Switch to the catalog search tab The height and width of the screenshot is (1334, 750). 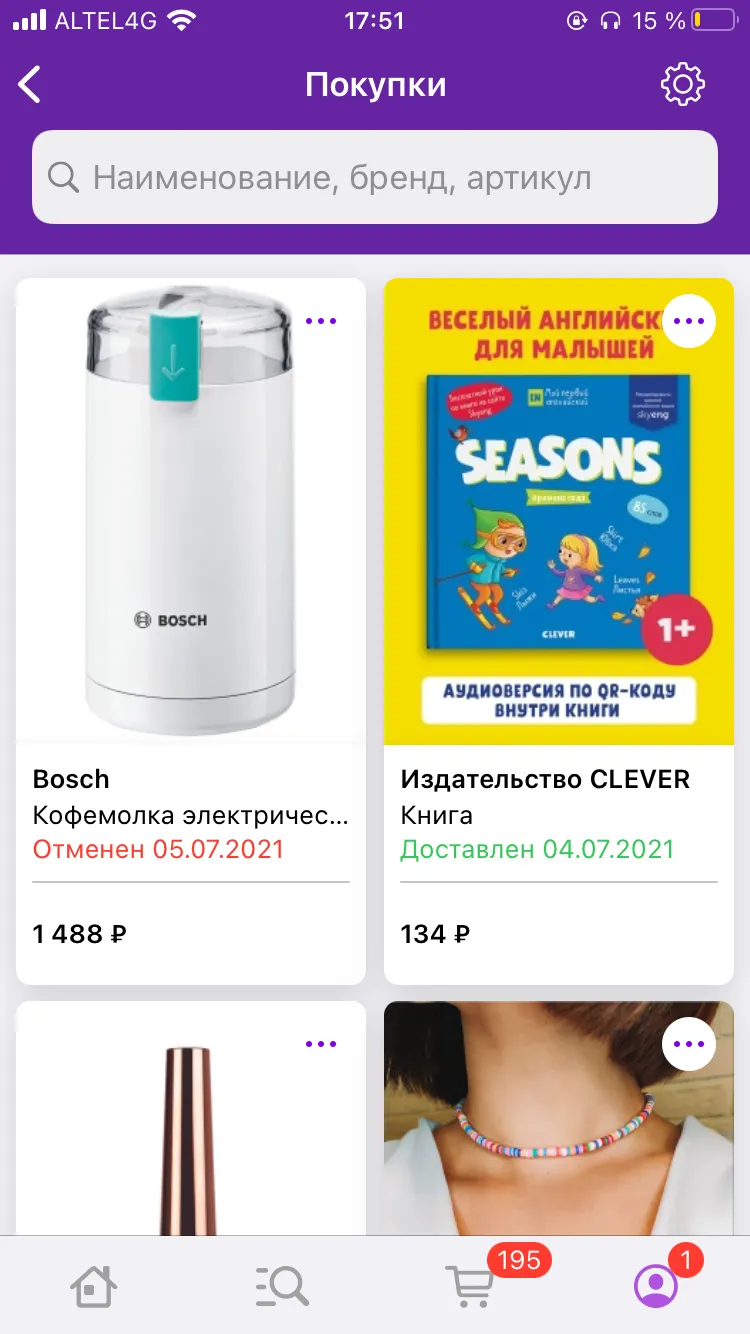(281, 1286)
